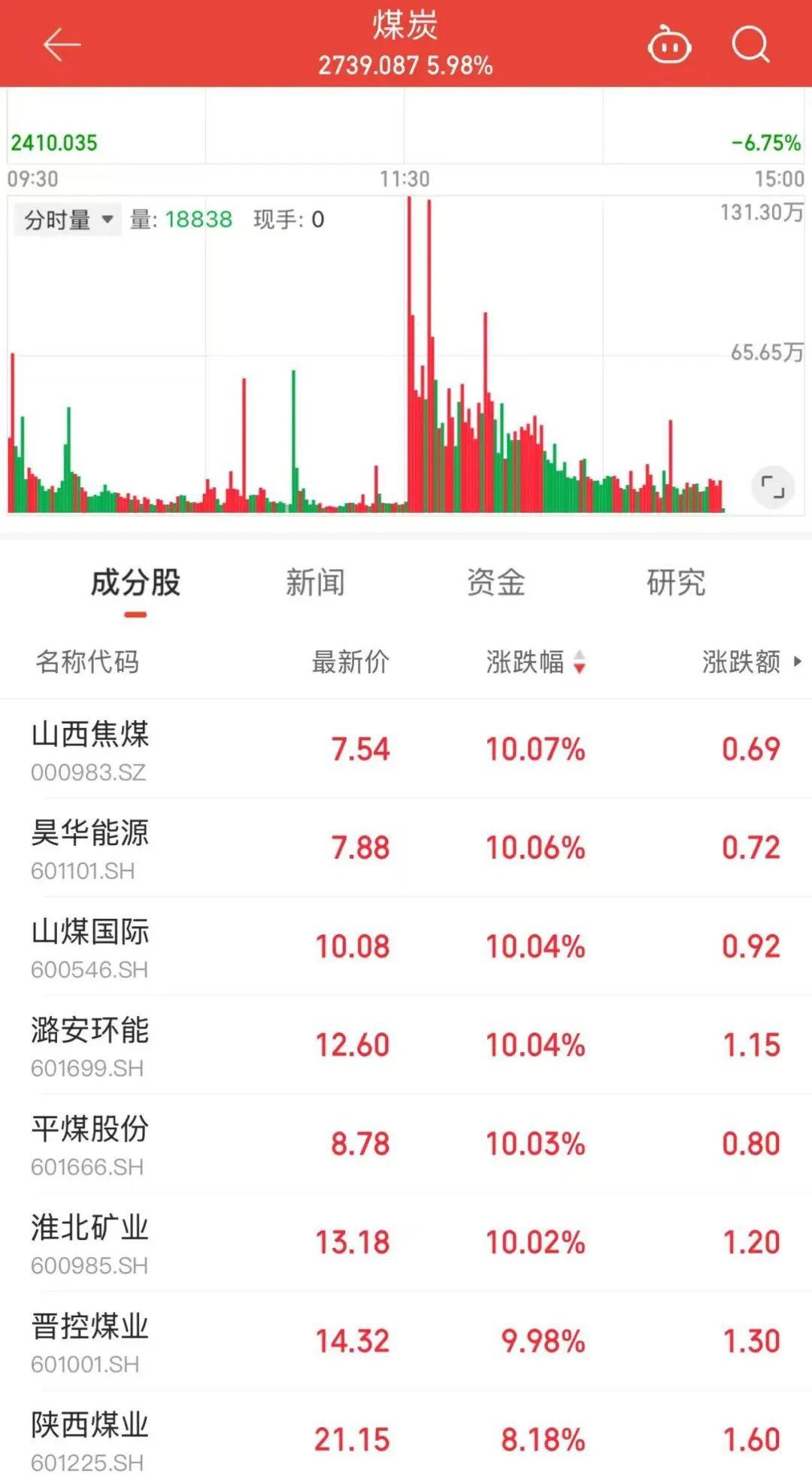Go back using the top-left arrow
Screen dimensions: 812x1476
[61, 44]
